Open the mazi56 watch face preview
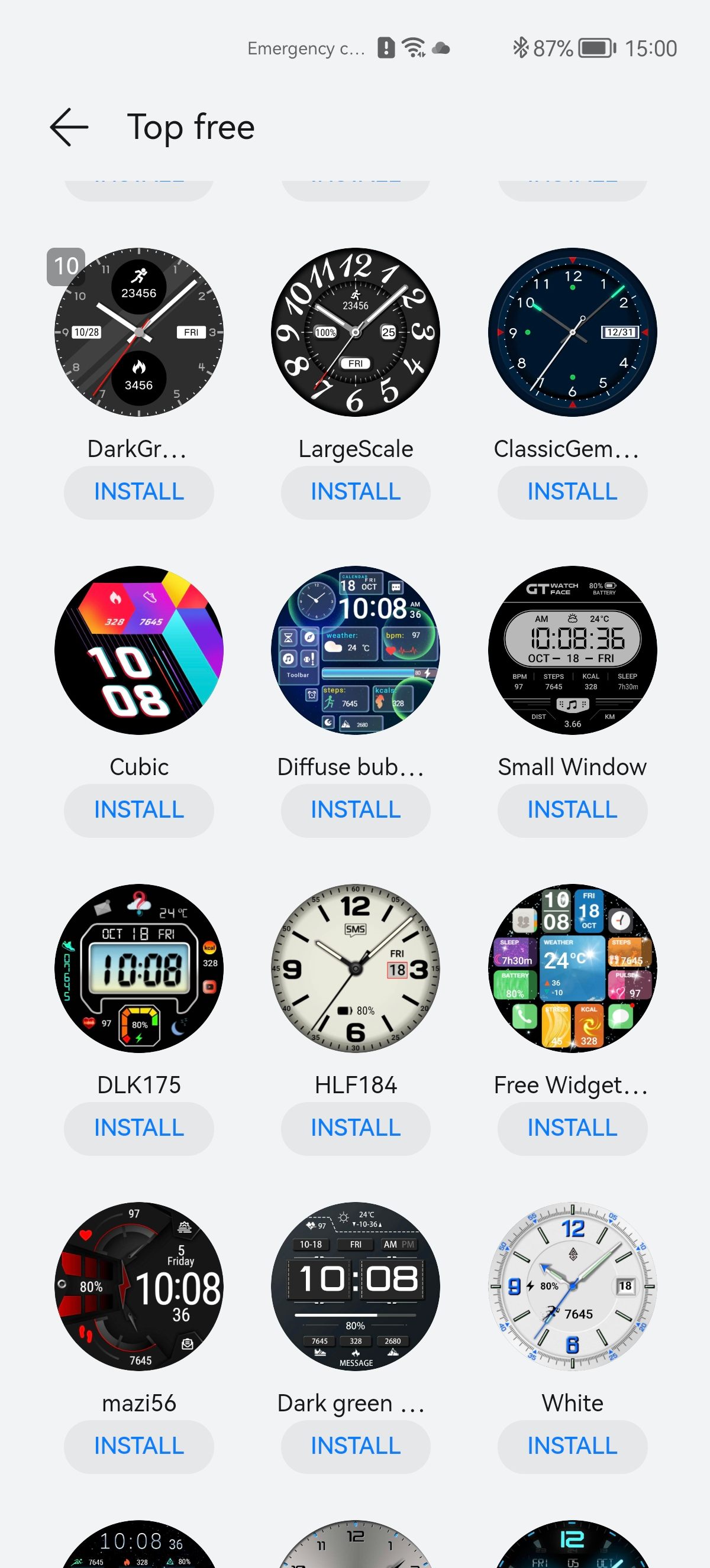The image size is (710, 1568). click(139, 1286)
